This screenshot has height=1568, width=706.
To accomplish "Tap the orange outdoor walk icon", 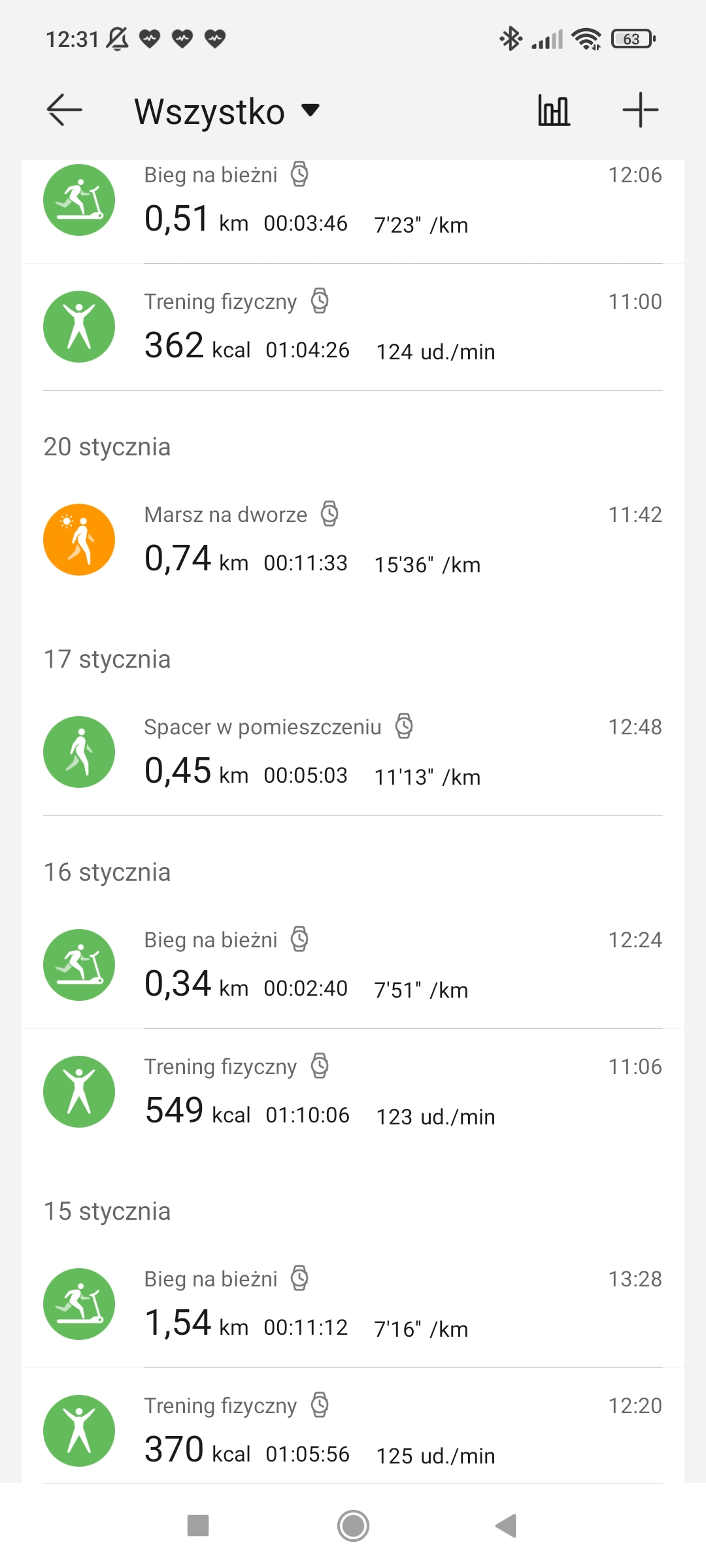I will tap(79, 539).
